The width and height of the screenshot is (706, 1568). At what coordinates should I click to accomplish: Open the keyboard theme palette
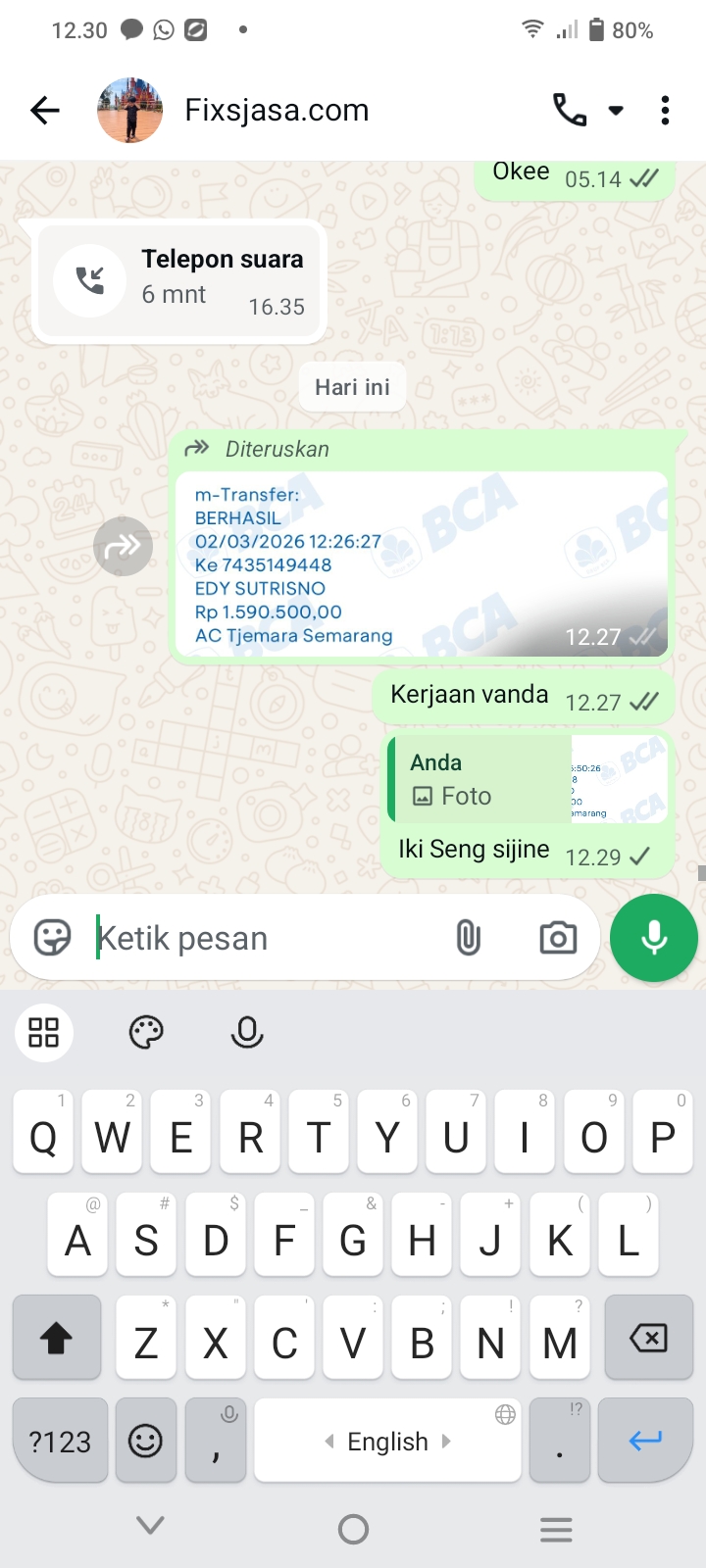coord(146,1032)
